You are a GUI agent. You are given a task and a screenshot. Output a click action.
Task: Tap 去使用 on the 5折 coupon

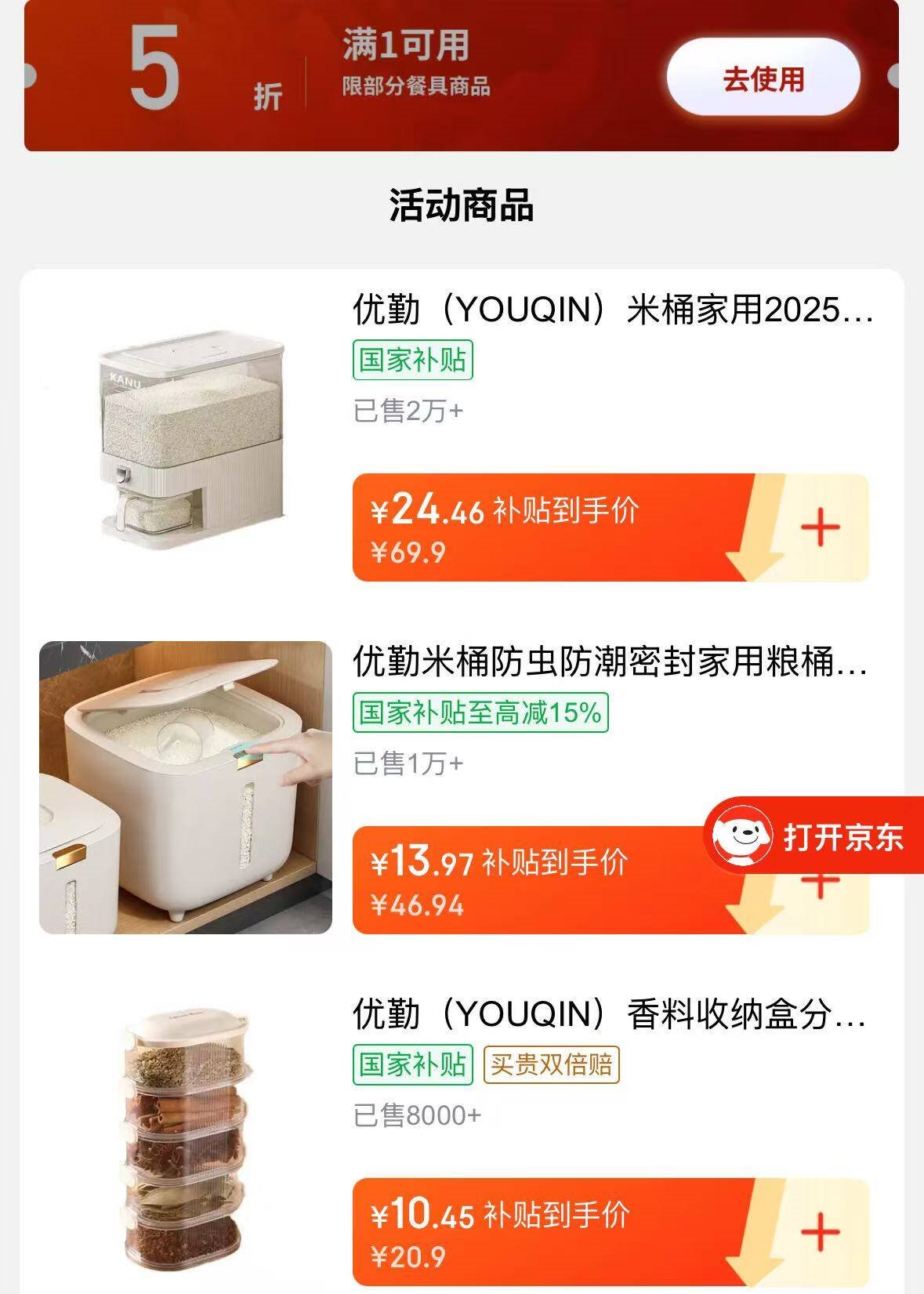point(763,78)
